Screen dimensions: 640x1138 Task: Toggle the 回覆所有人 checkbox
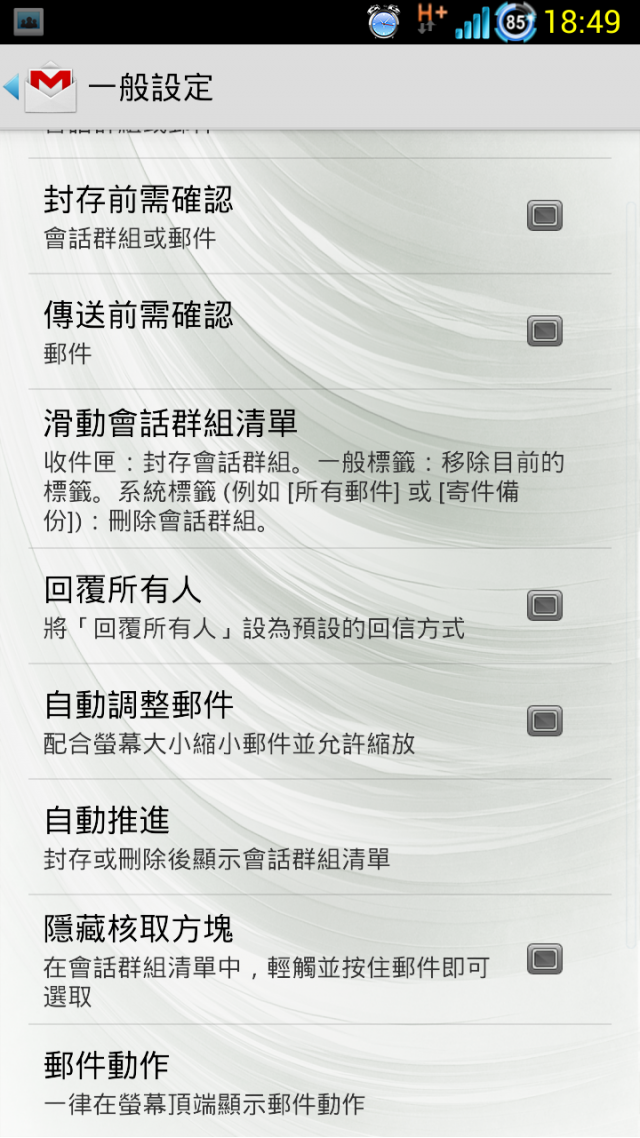coord(545,605)
